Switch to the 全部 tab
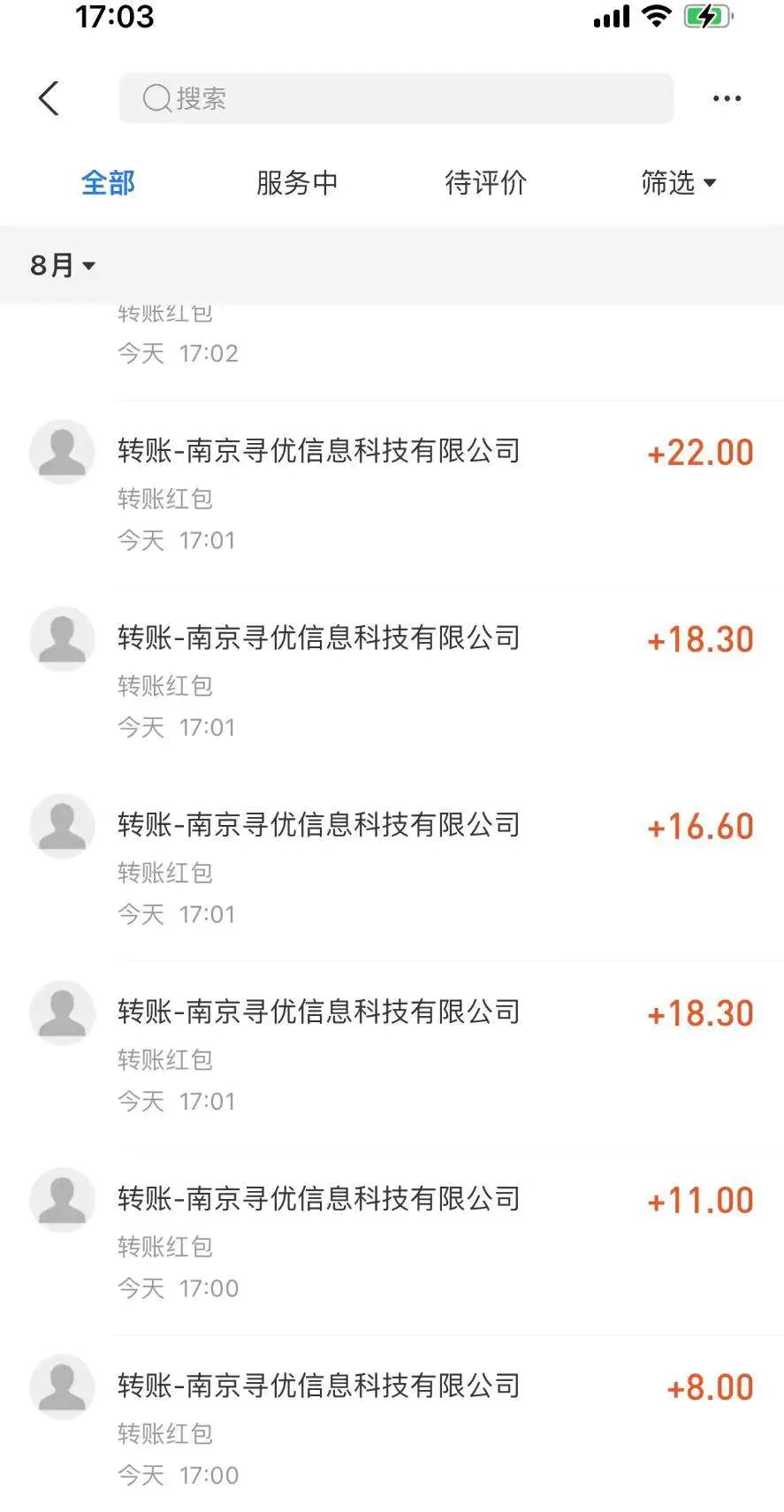 point(108,183)
